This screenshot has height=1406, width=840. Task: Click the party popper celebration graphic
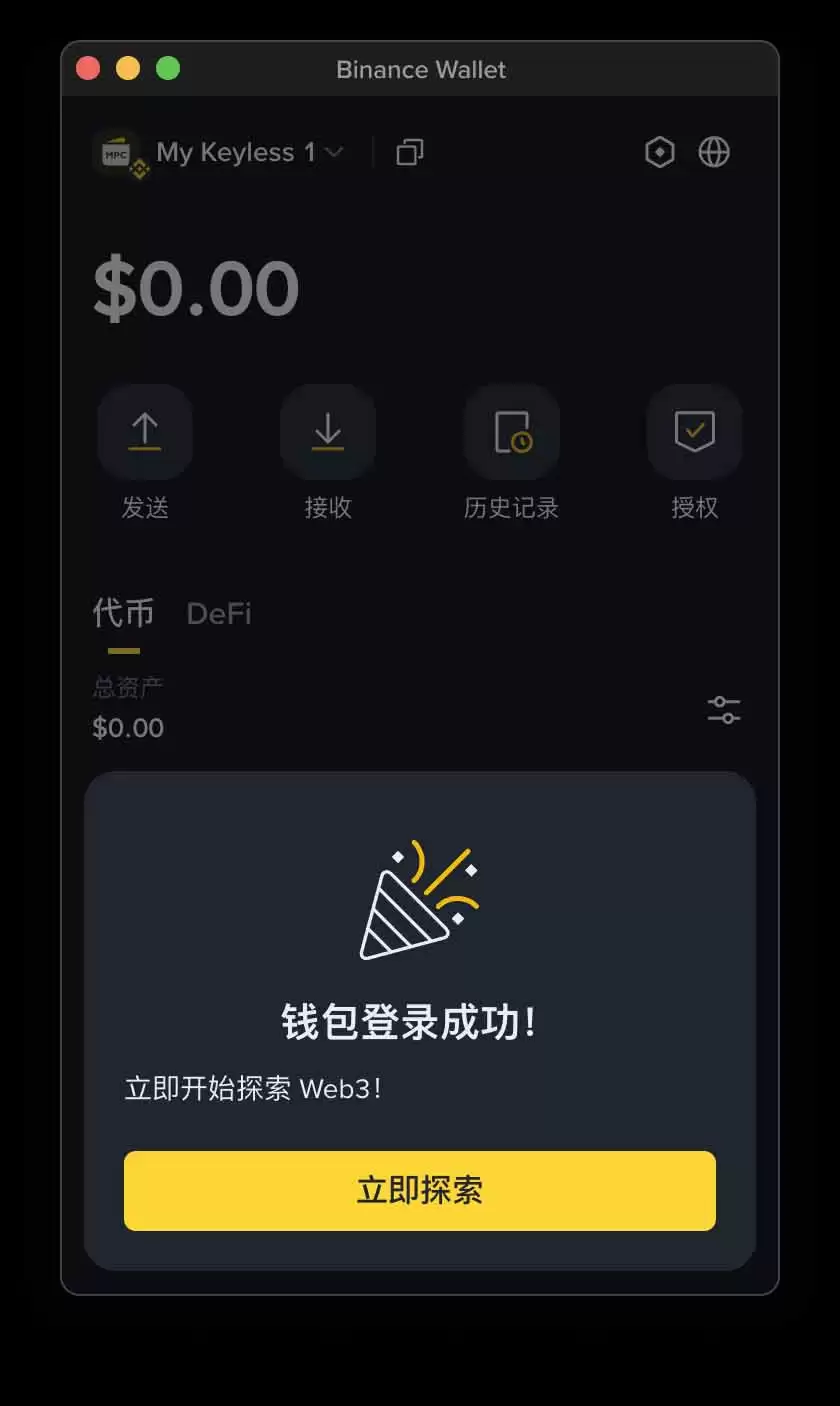point(420,901)
